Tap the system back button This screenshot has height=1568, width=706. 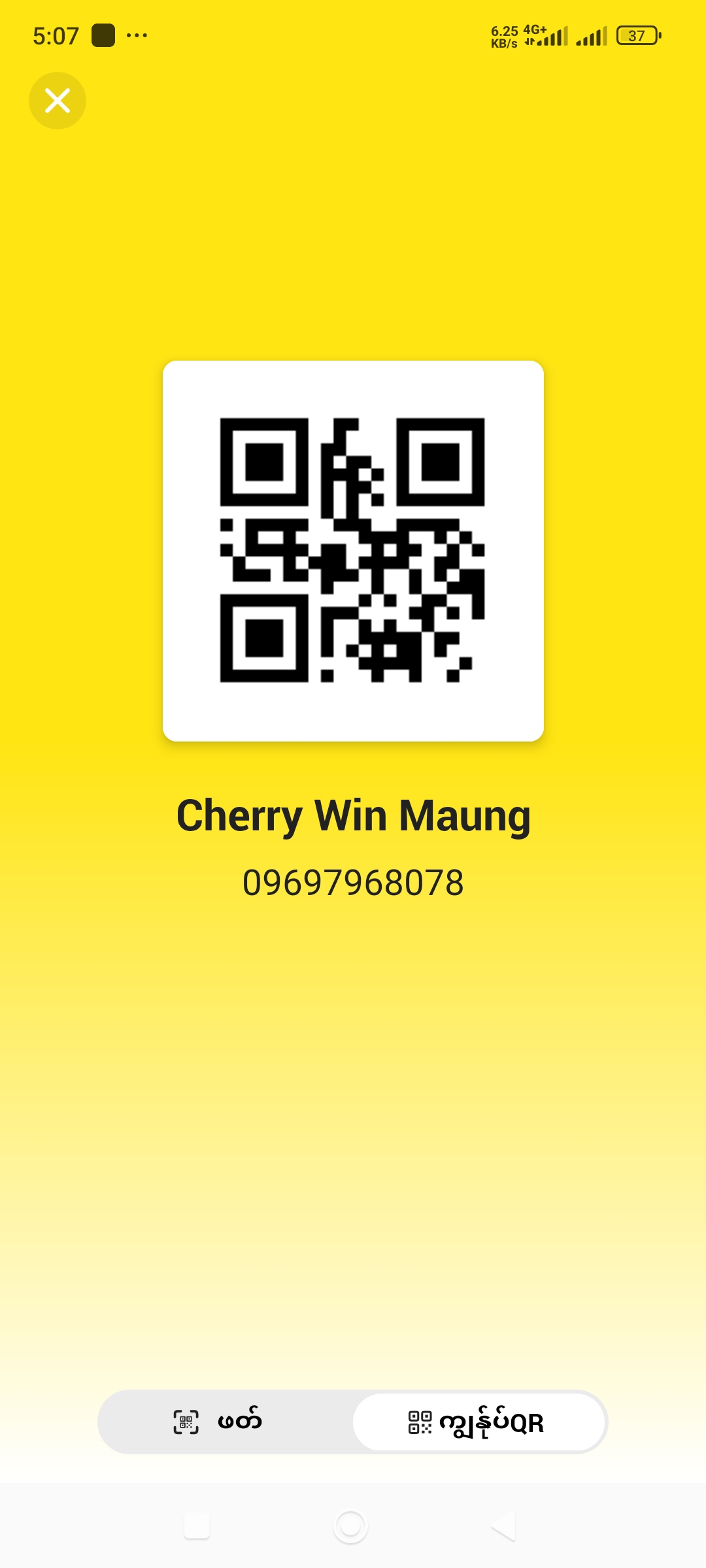[x=504, y=1526]
